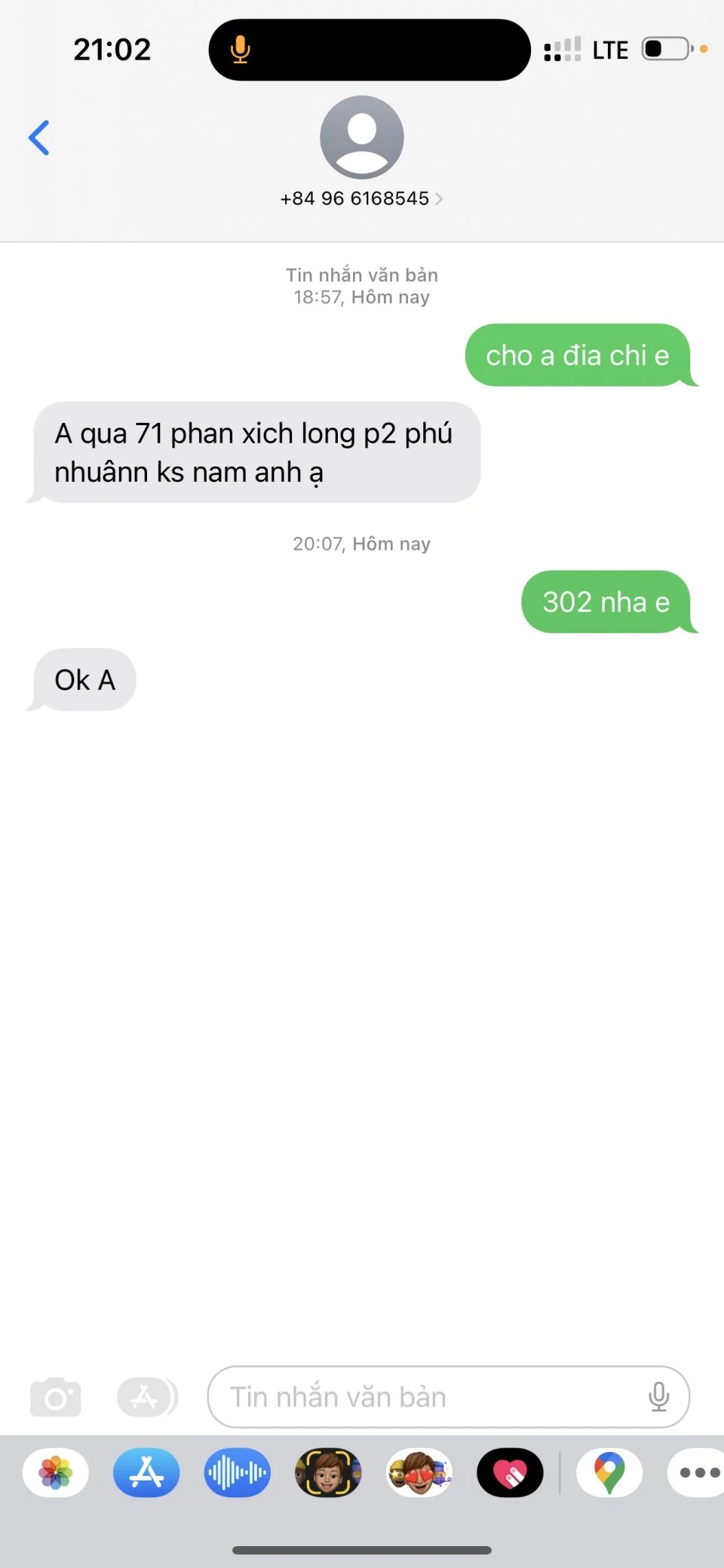
Task: Open the Digital Touch heart app
Action: [x=510, y=1472]
